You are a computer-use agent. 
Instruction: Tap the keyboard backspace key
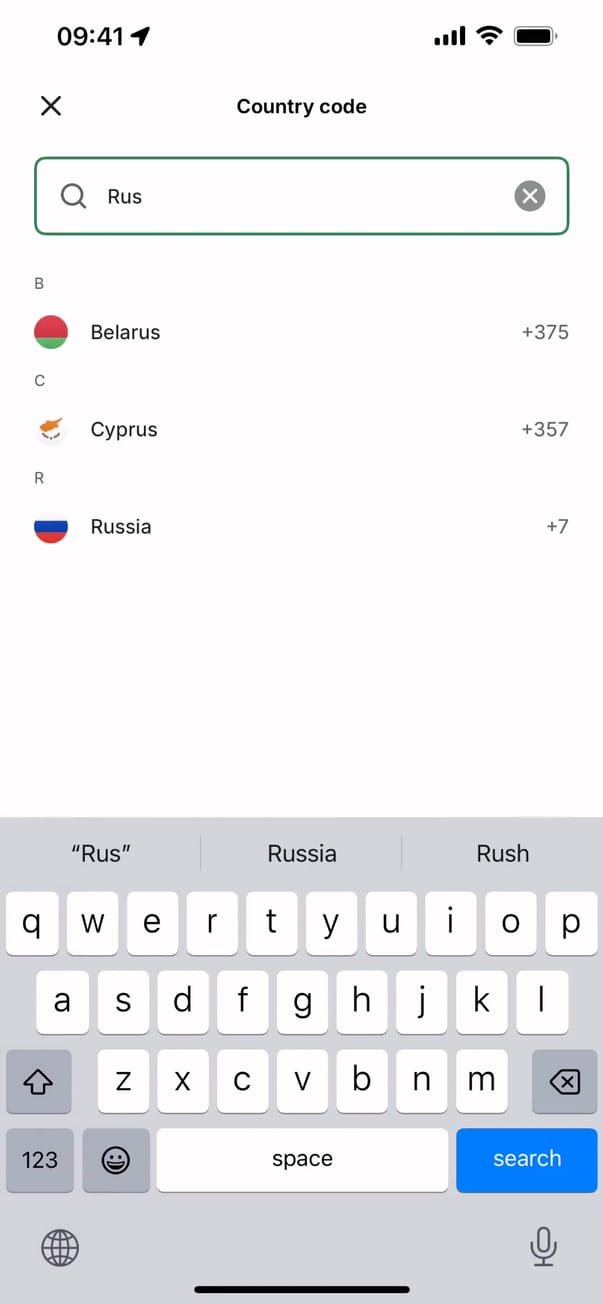point(565,1081)
